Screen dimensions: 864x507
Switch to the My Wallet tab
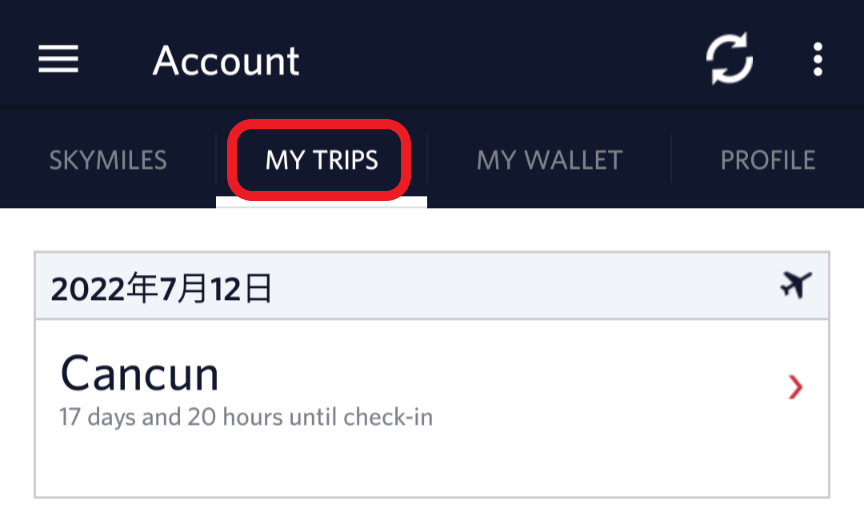pos(549,160)
